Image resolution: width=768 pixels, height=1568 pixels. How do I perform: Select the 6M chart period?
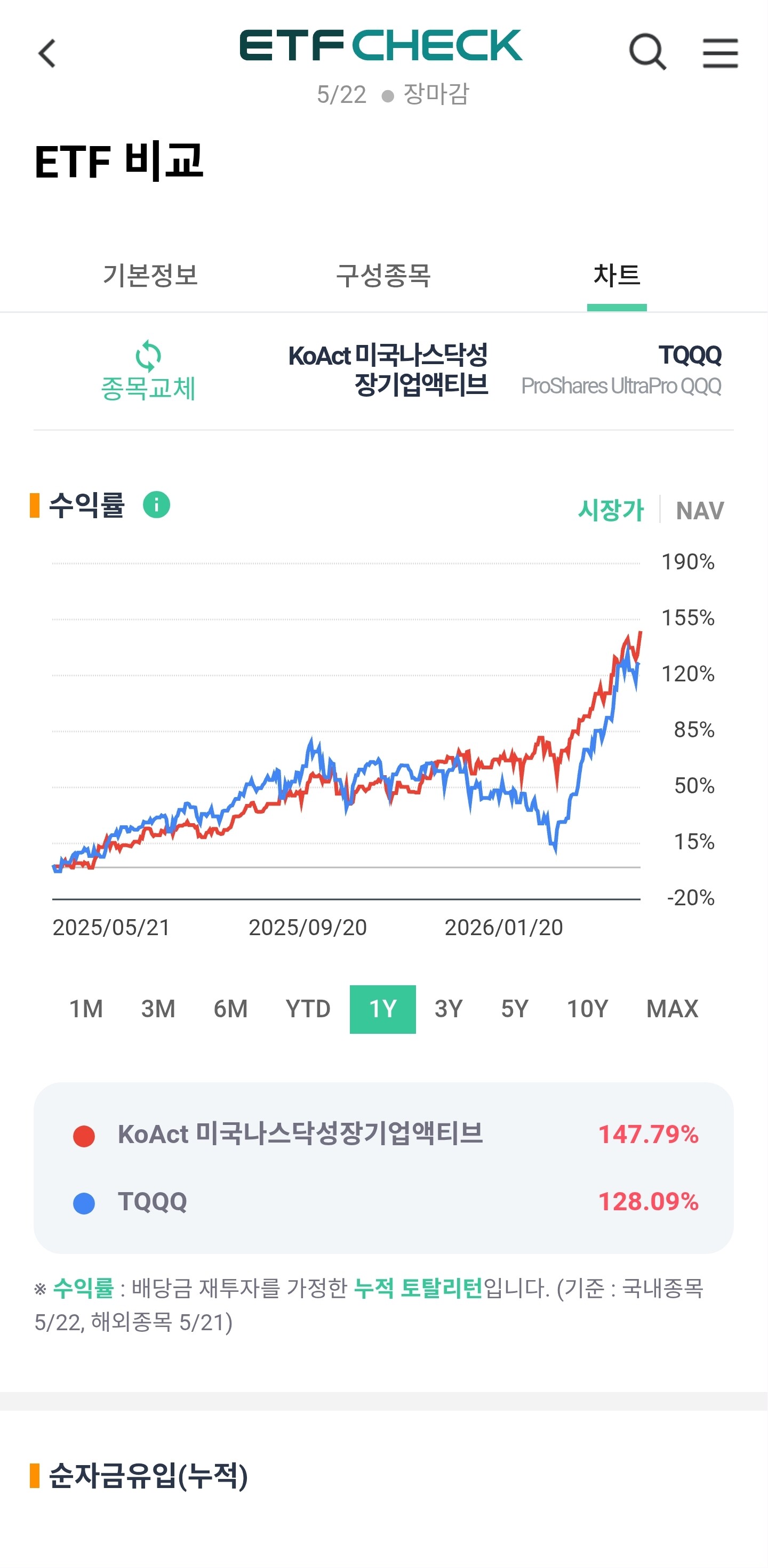pyautogui.click(x=231, y=1009)
